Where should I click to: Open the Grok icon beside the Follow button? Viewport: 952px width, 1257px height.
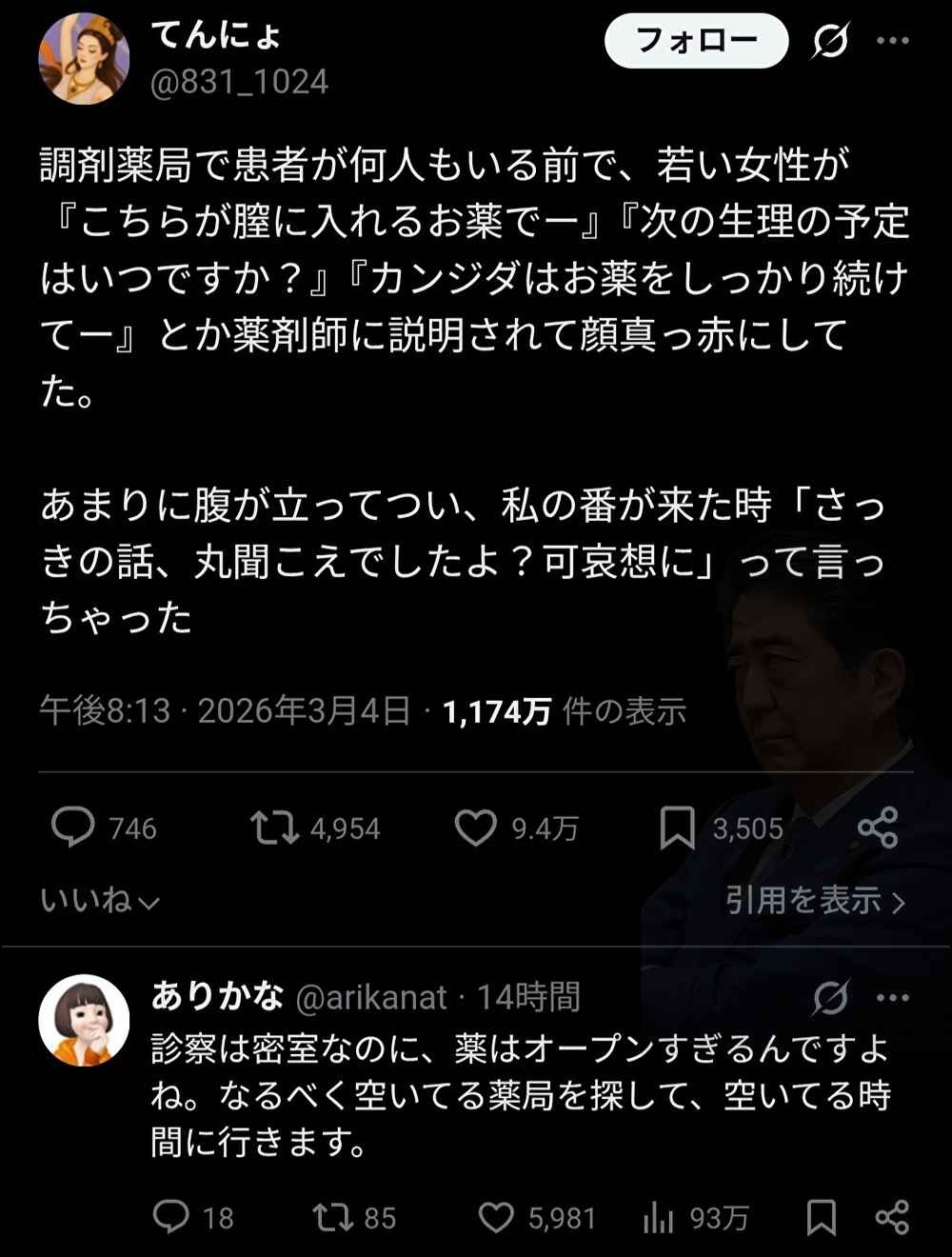click(x=830, y=41)
